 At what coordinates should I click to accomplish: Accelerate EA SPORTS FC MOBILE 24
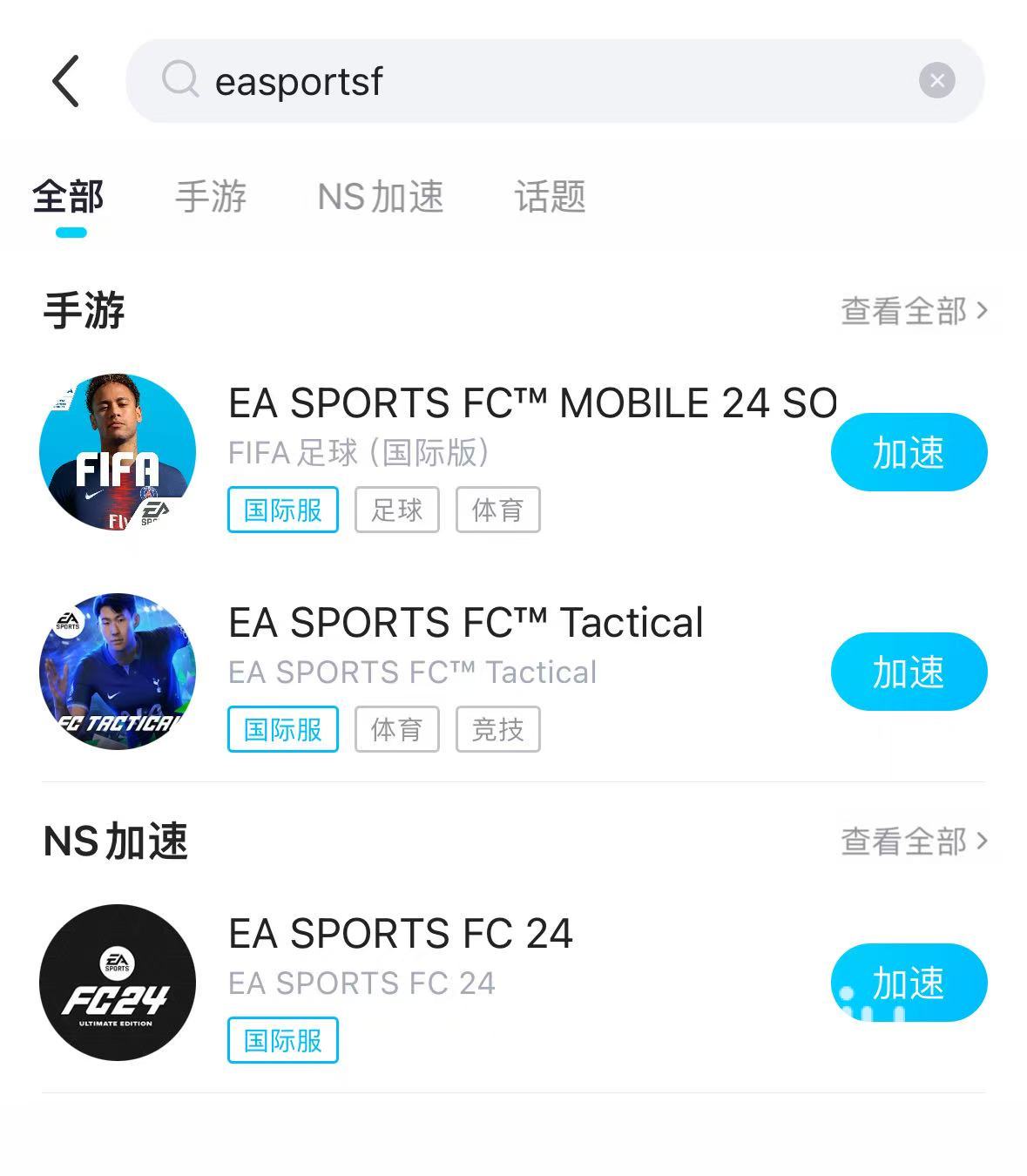[x=909, y=453]
